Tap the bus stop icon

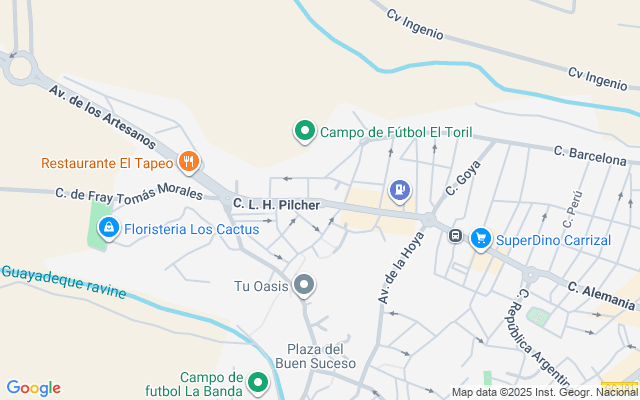coord(456,236)
